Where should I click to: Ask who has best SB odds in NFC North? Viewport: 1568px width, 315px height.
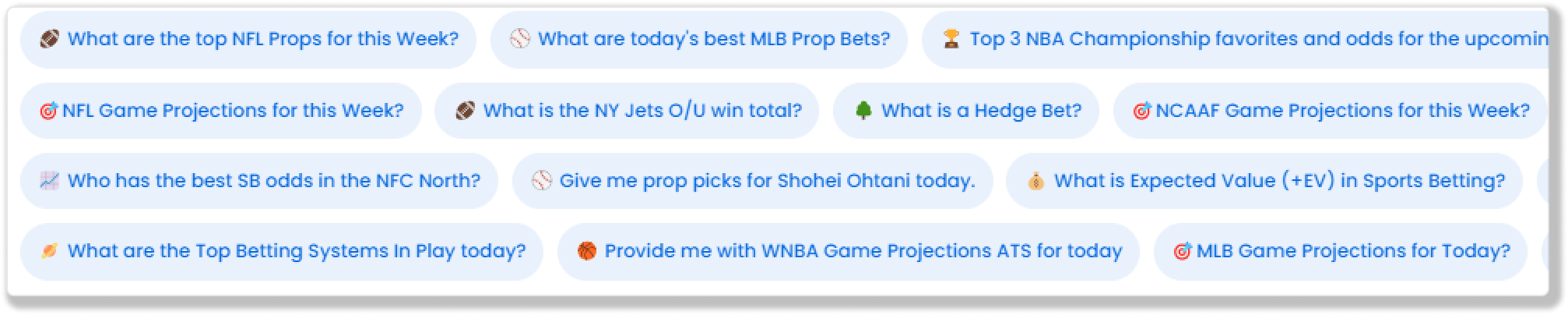click(258, 181)
